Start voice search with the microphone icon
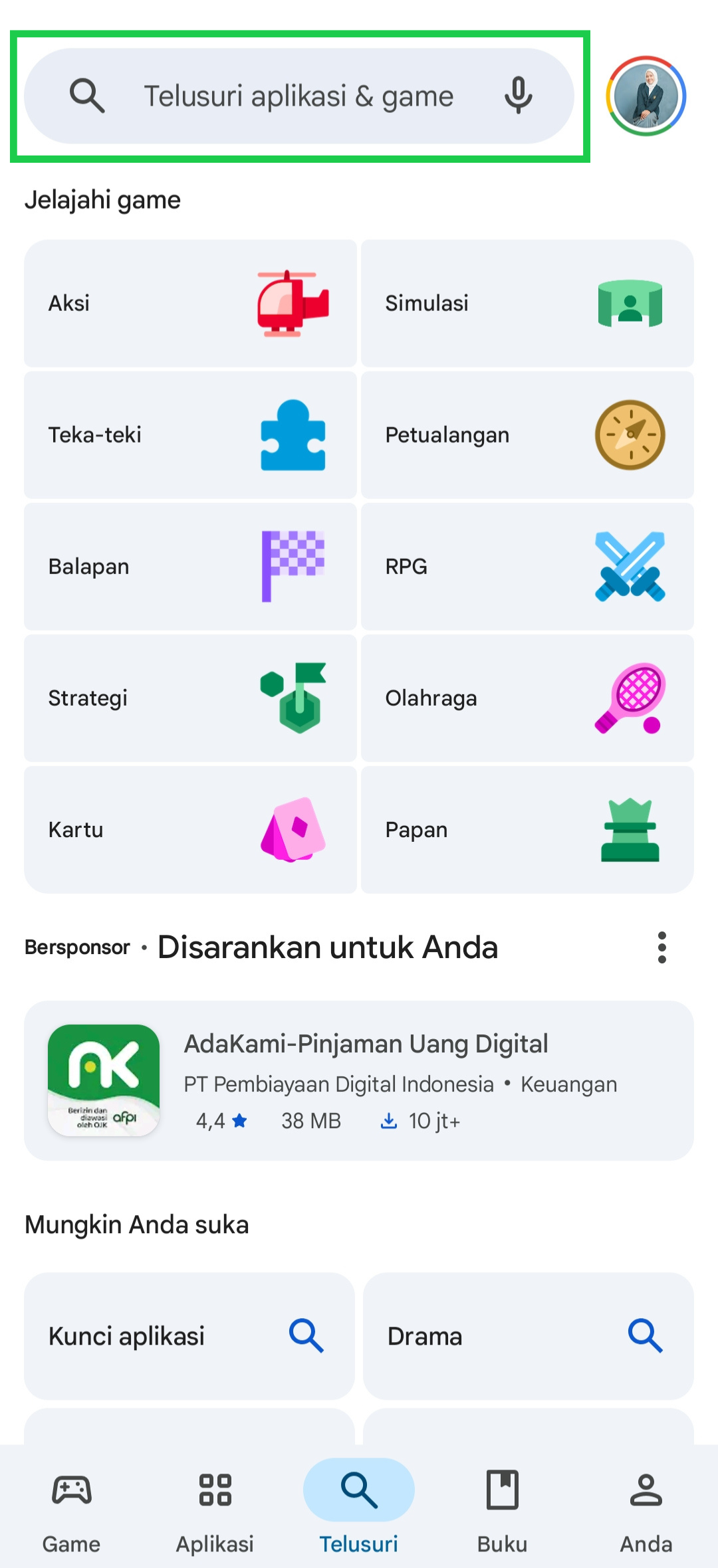718x1568 pixels. tap(518, 96)
